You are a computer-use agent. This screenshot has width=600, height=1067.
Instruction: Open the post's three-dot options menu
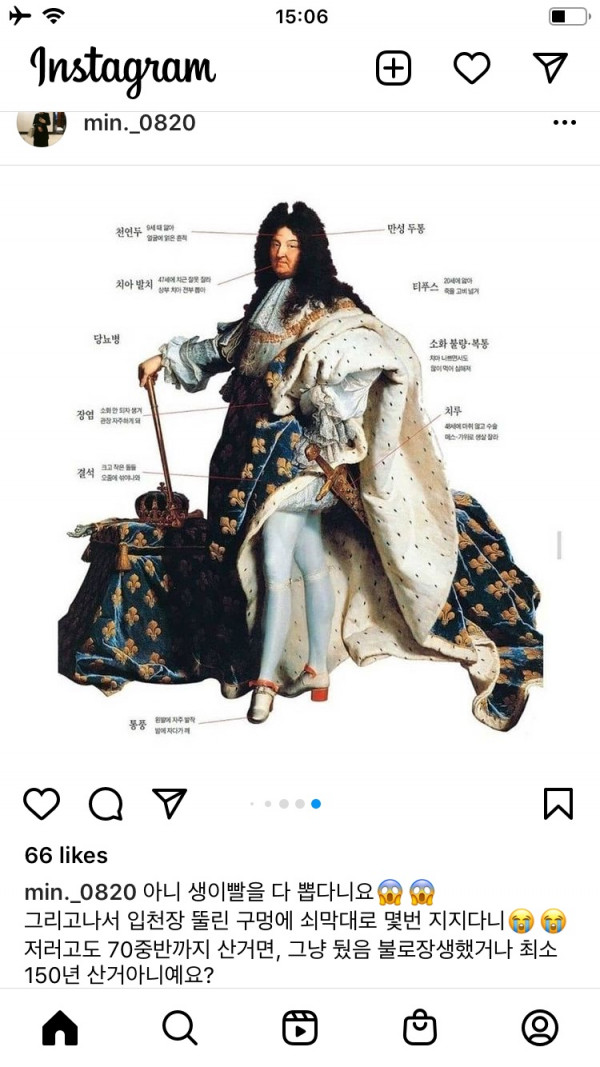[564, 123]
